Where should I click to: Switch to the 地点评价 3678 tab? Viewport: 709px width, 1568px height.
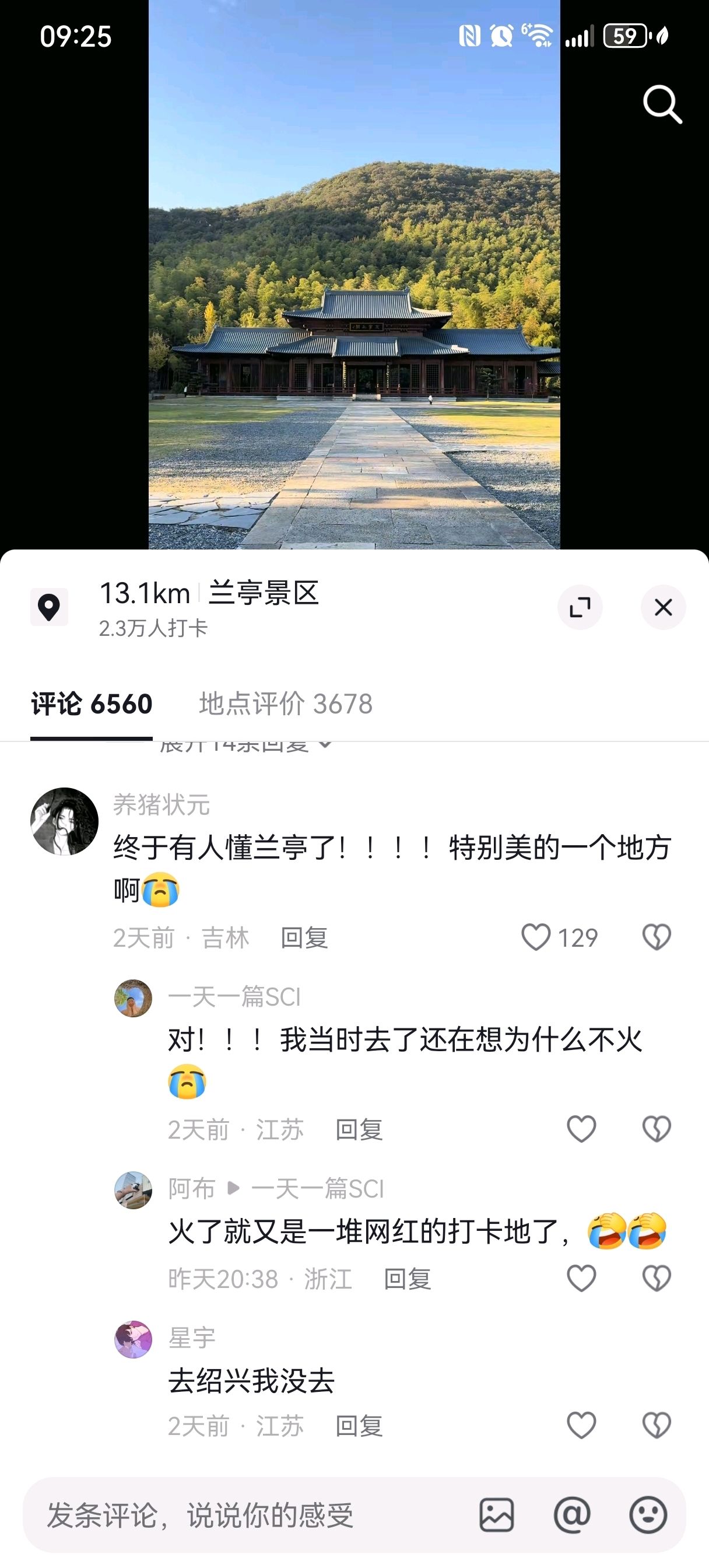(x=286, y=703)
